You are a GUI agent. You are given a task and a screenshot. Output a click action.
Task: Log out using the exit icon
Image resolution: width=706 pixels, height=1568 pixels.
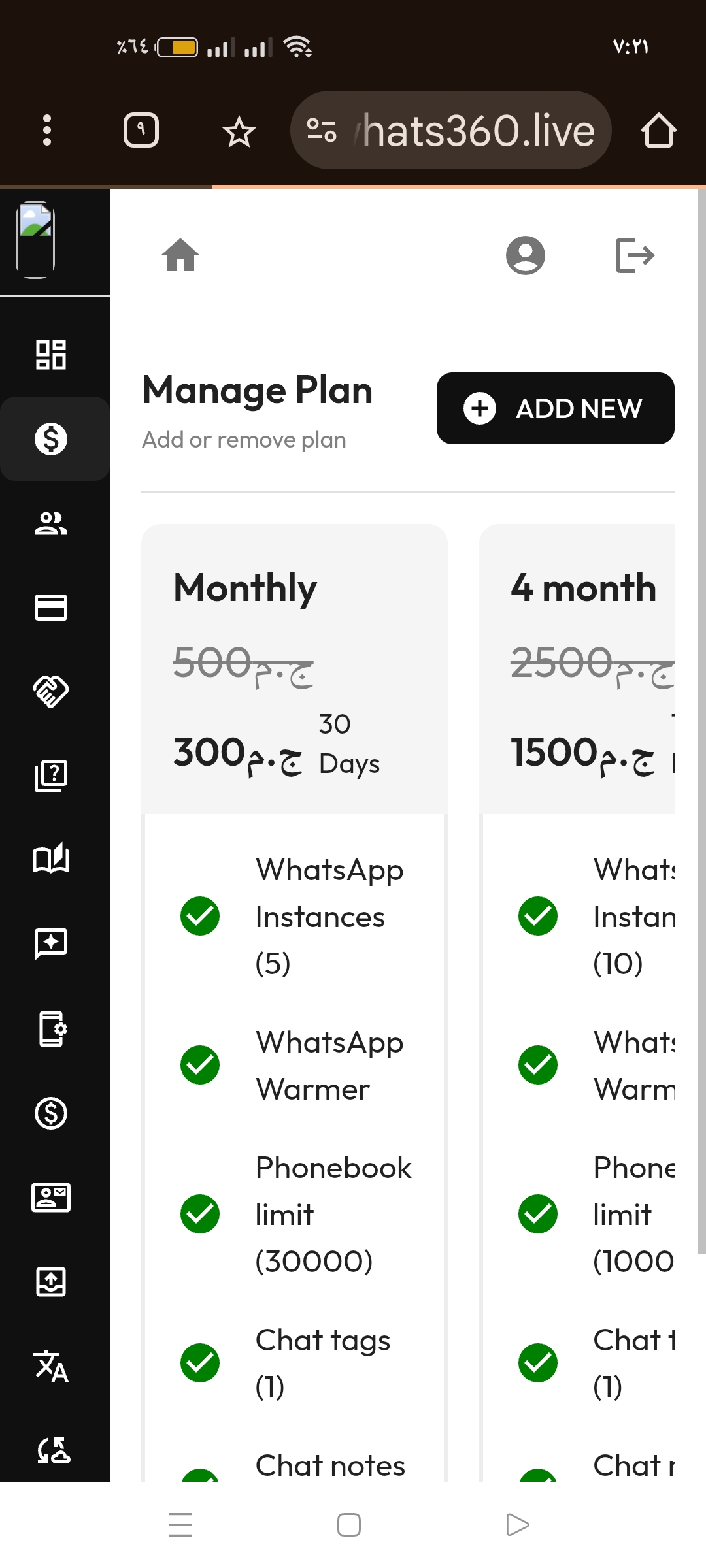[635, 255]
